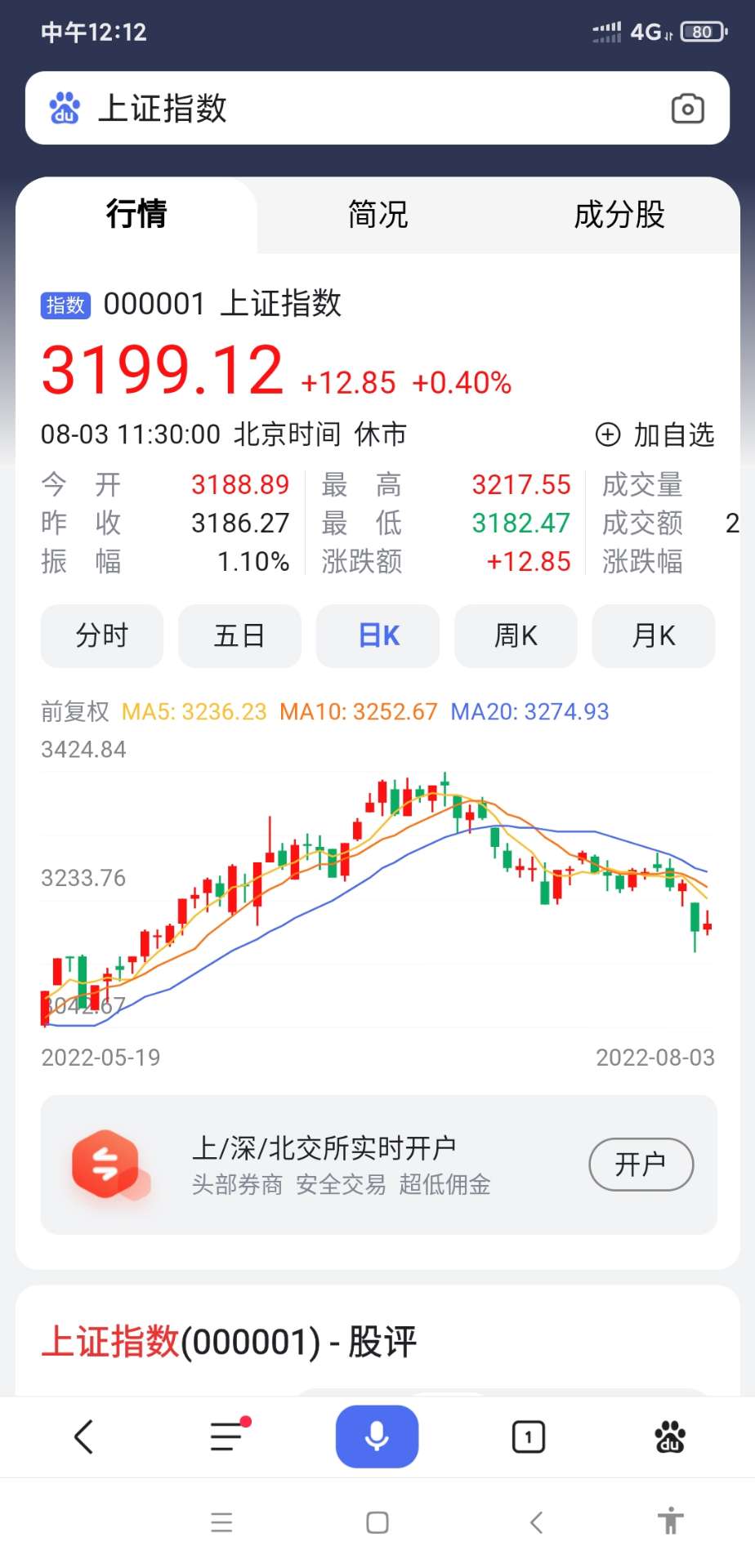Open camera search icon in search bar
This screenshot has height=1568, width=755.
pyautogui.click(x=687, y=109)
